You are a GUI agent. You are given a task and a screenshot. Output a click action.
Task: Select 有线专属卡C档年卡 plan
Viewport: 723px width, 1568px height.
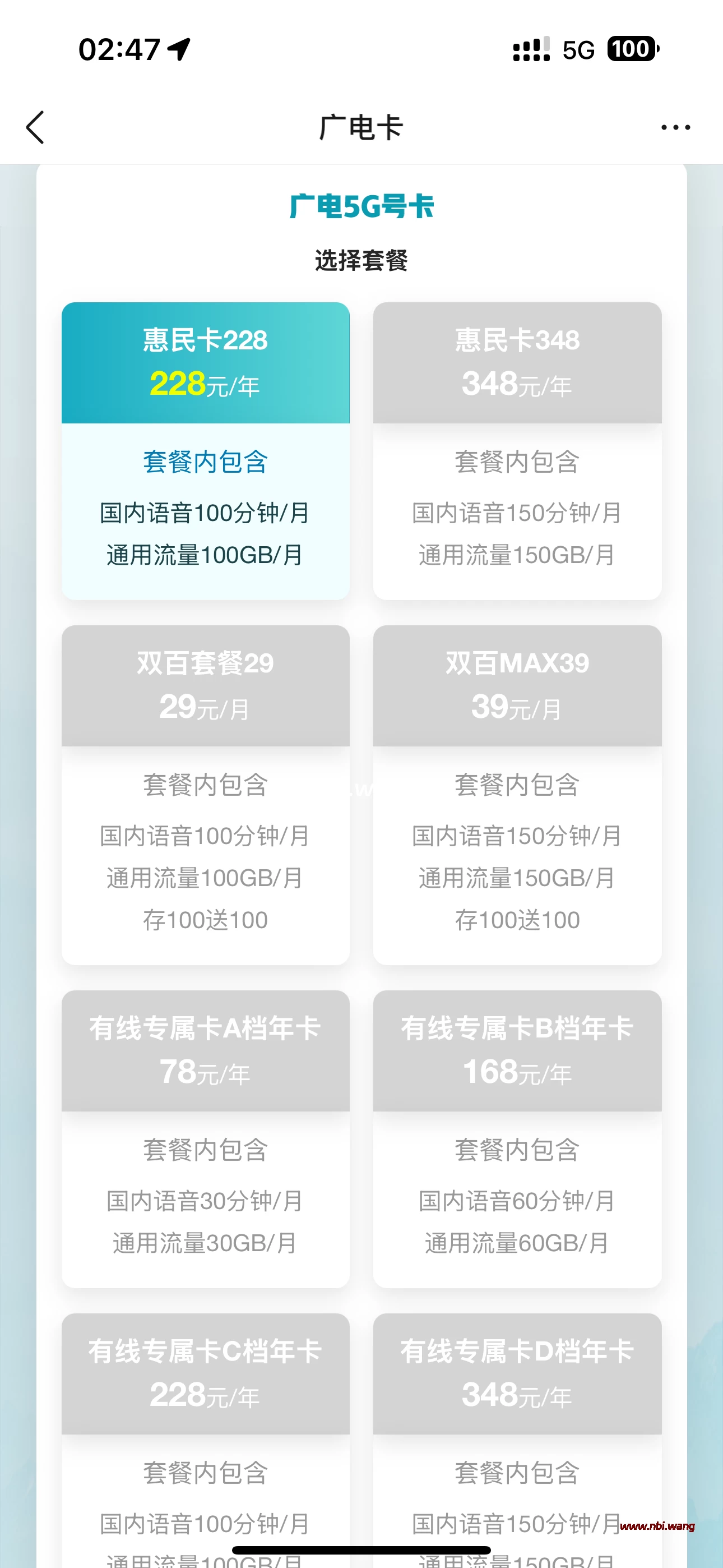[206, 1374]
